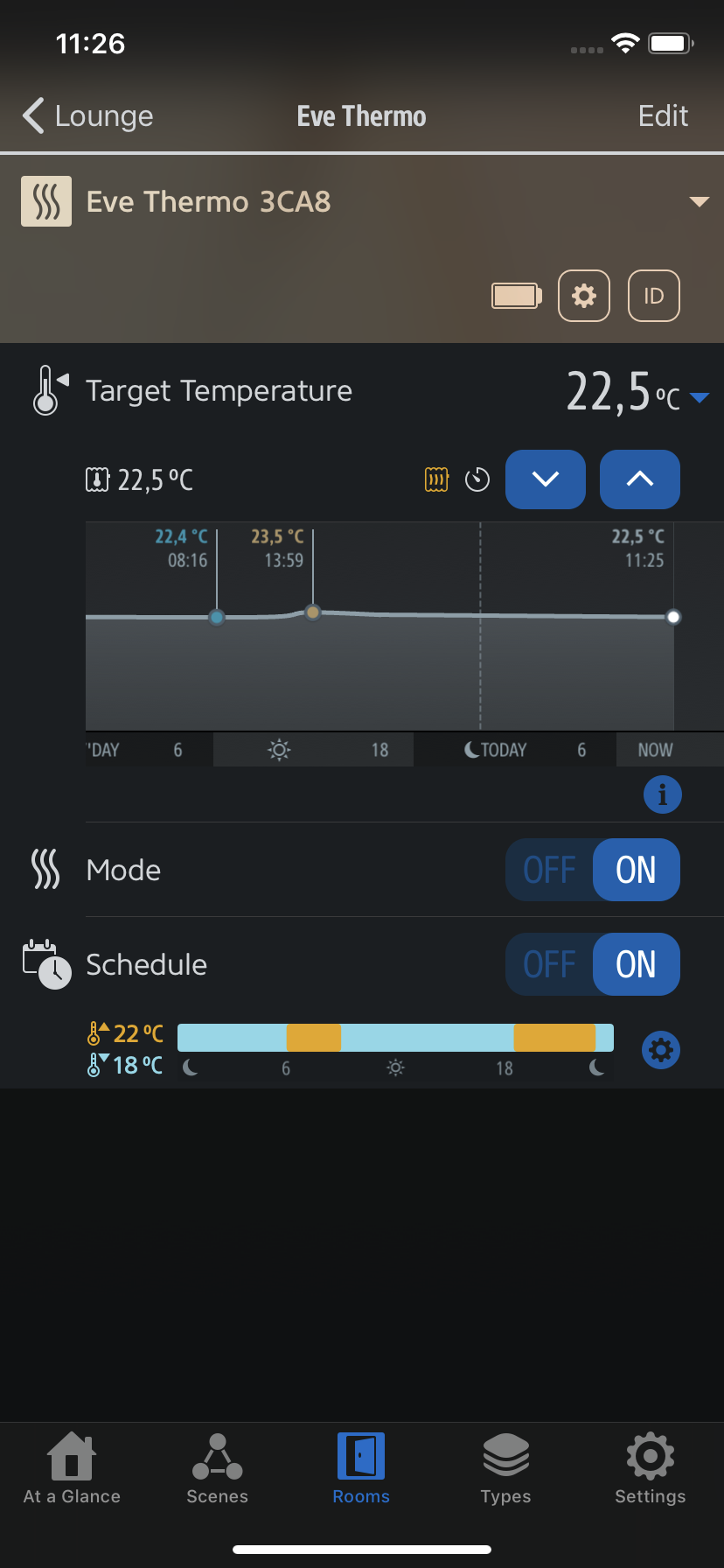This screenshot has height=1568, width=724.
Task: Turn Schedule OFF
Action: [x=550, y=964]
